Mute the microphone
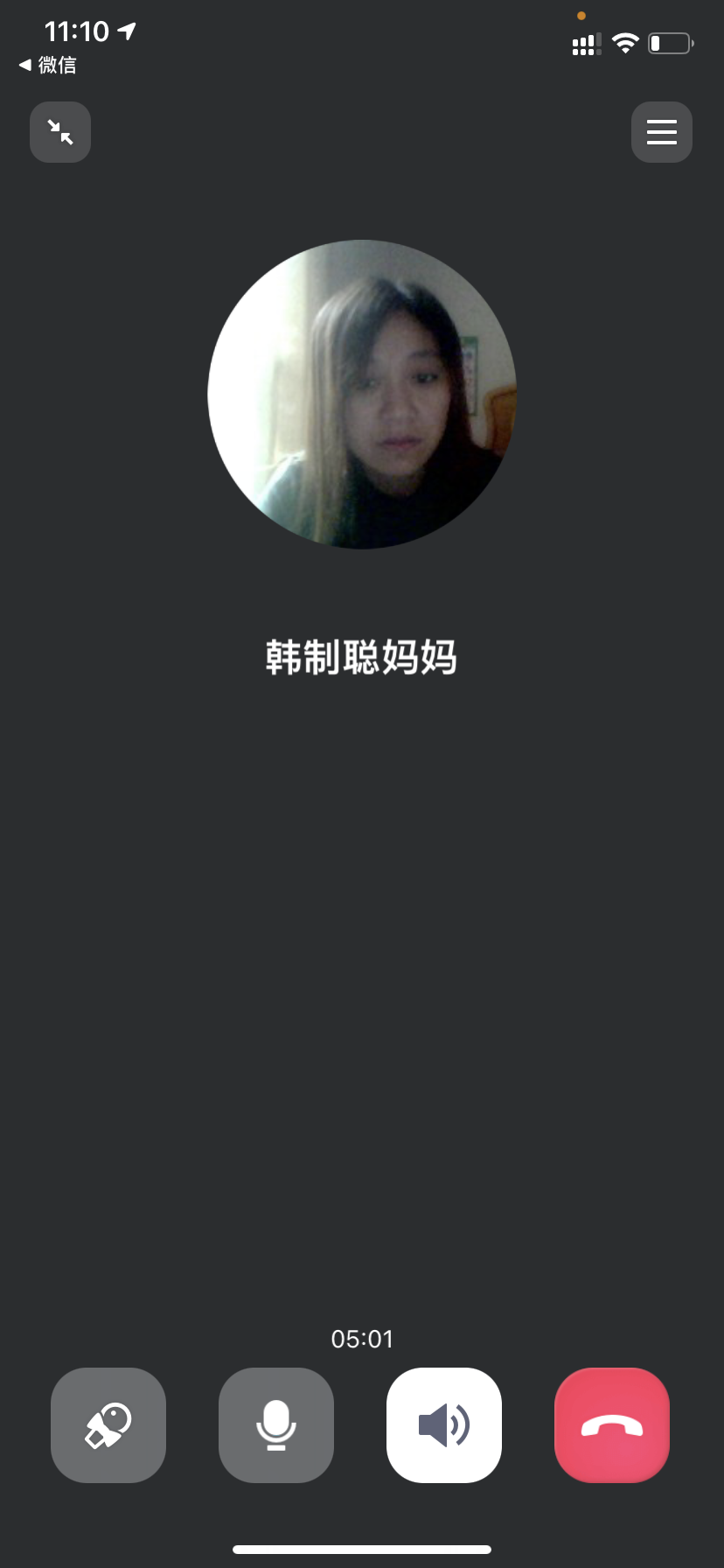 click(x=275, y=1424)
